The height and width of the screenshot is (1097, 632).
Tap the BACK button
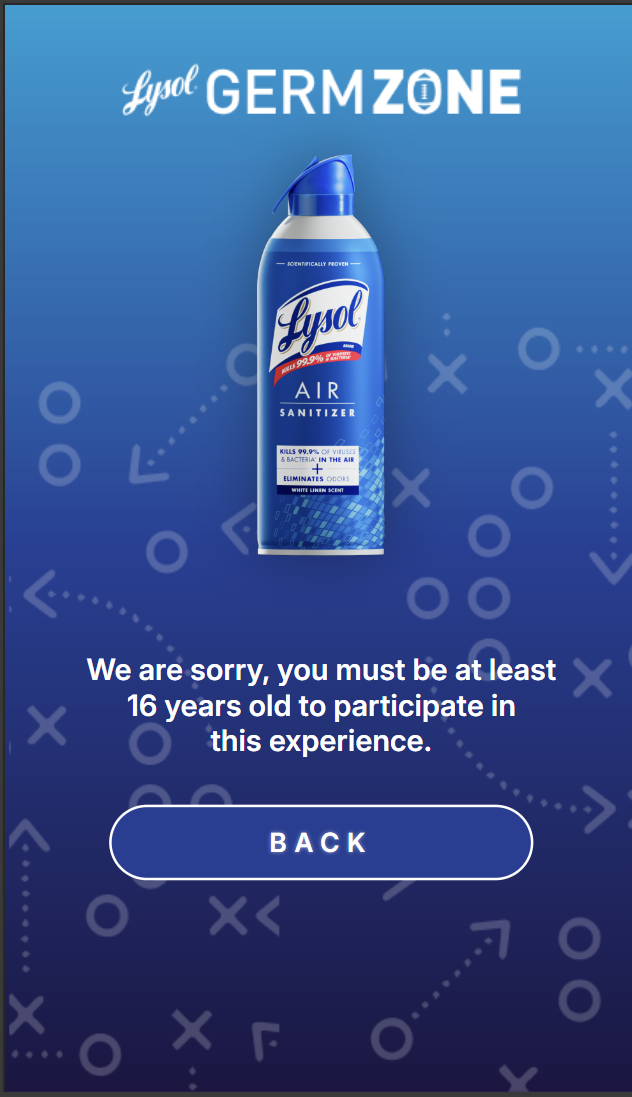coord(320,842)
